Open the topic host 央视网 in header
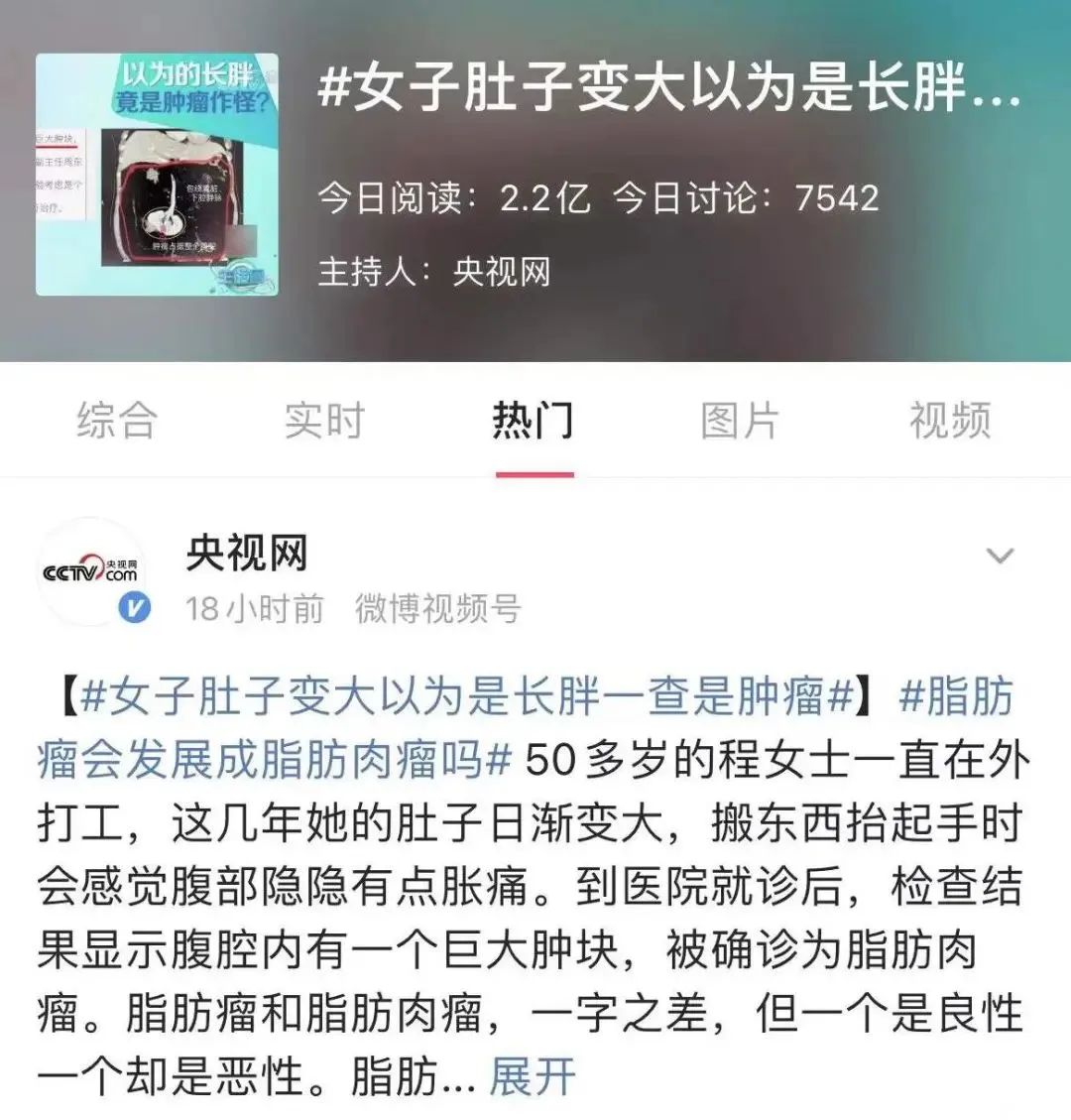The height and width of the screenshot is (1120, 1071). pyautogui.click(x=501, y=272)
